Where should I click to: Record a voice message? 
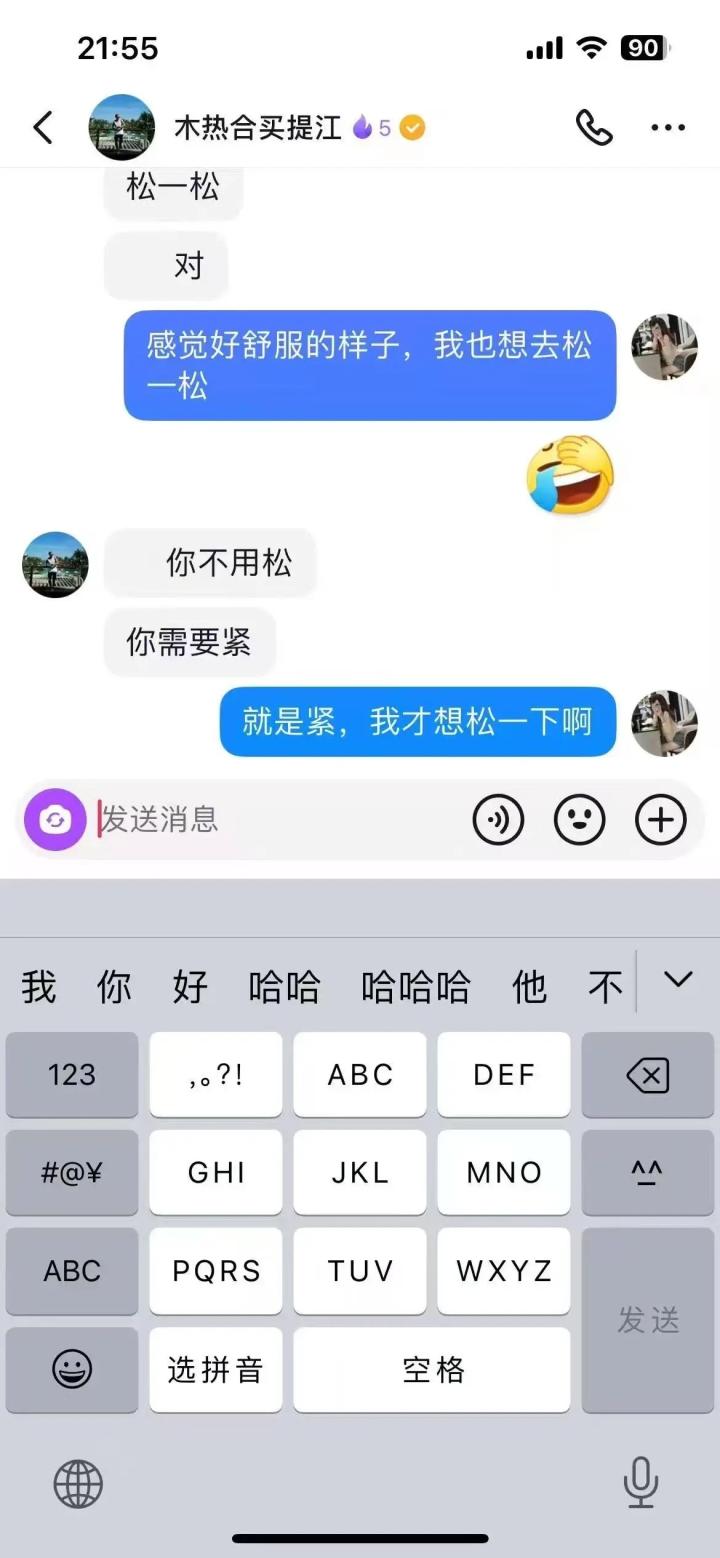click(497, 820)
